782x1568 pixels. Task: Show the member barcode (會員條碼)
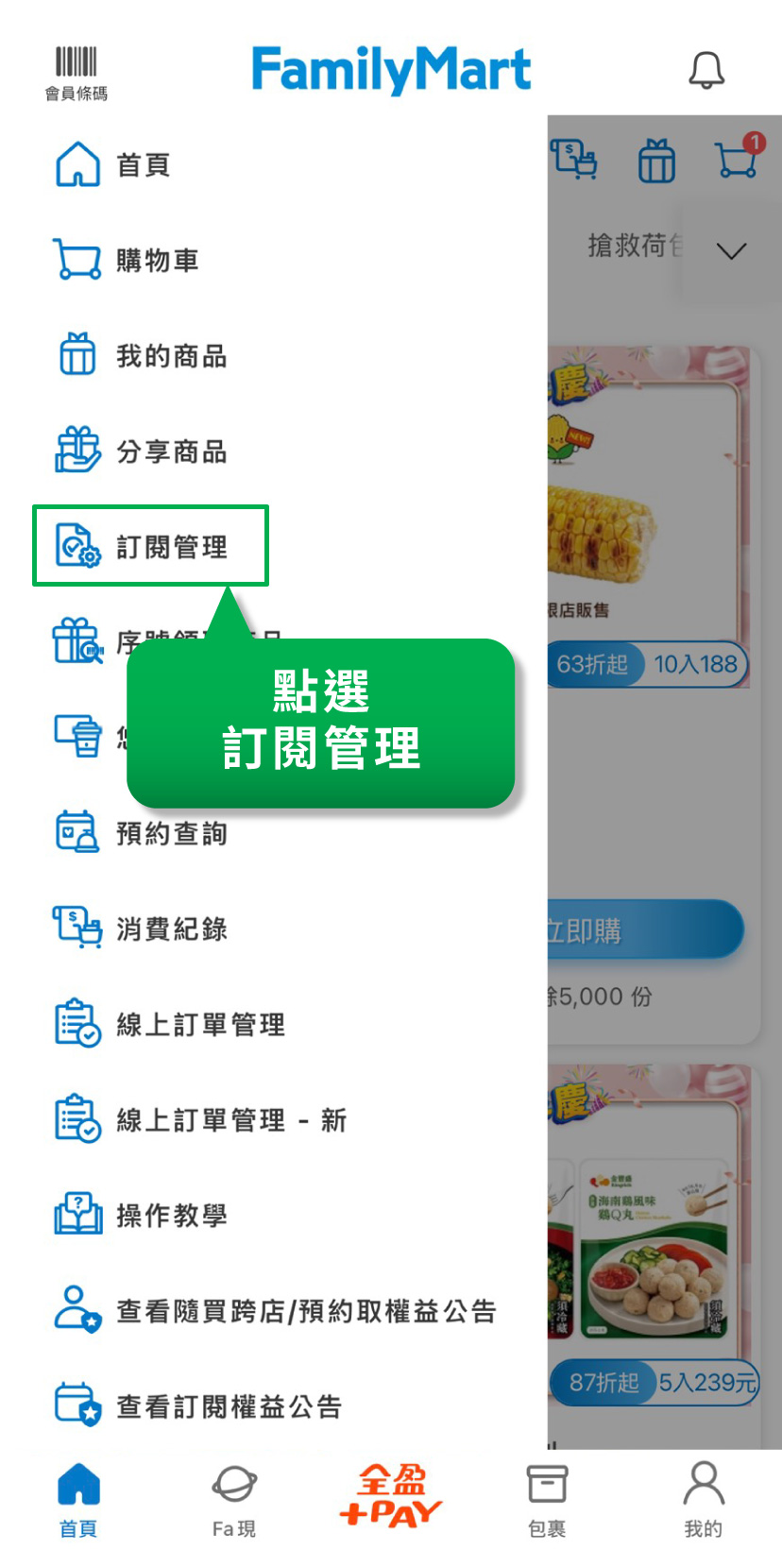(76, 72)
